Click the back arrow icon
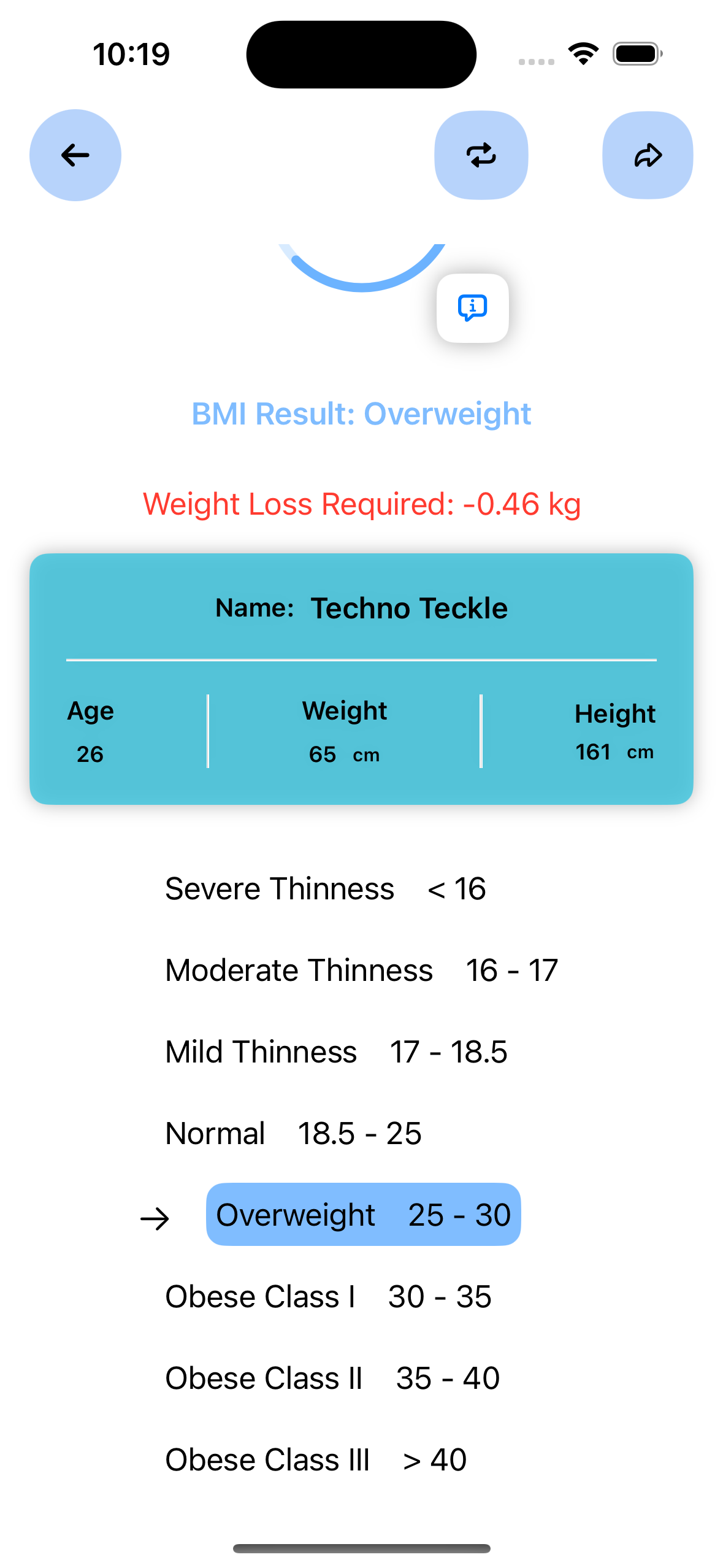The image size is (723, 1568). point(75,155)
